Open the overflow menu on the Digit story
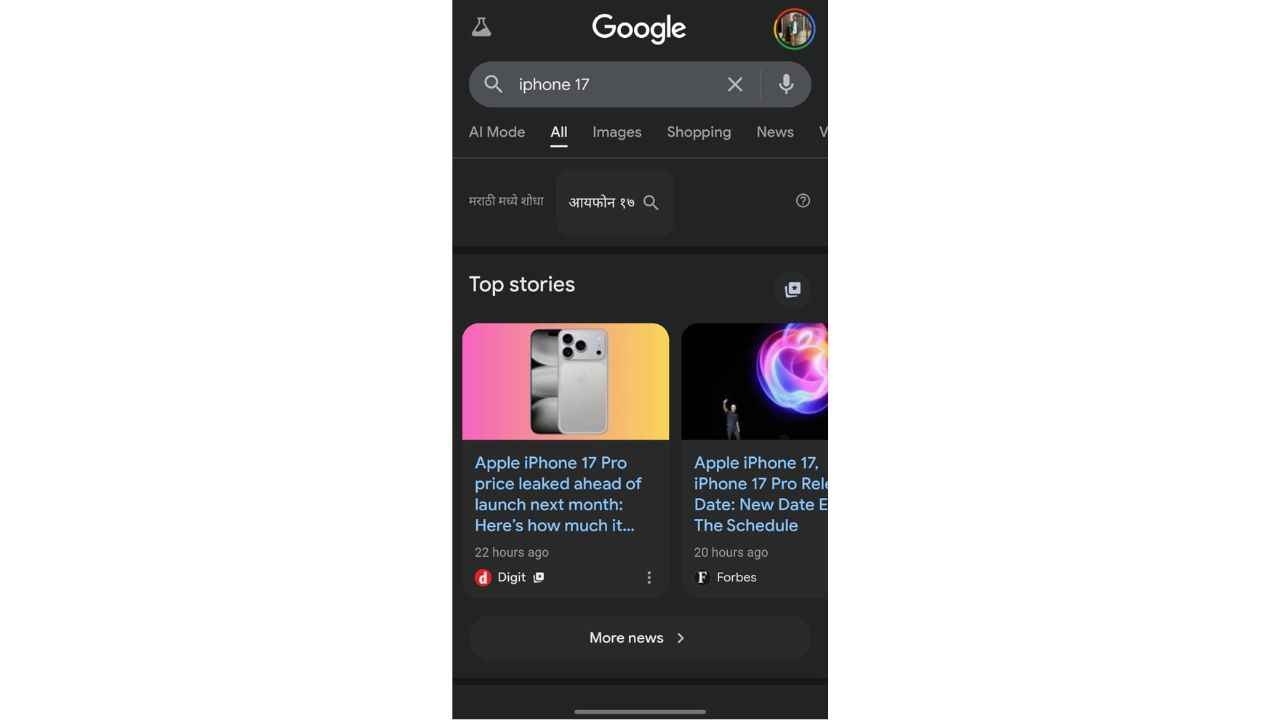This screenshot has height=720, width=1280. point(649,578)
